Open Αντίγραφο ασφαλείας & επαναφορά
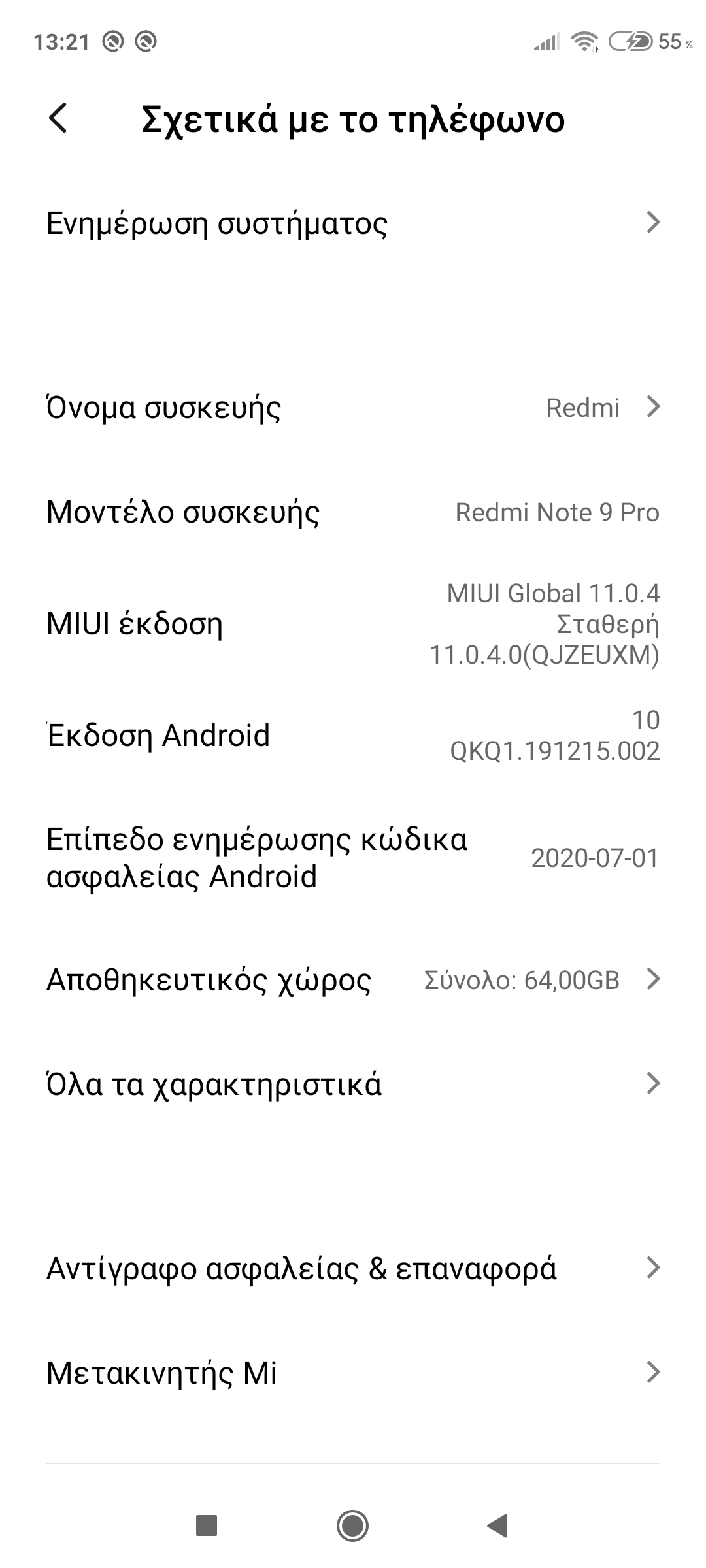Viewport: 706px width, 1568px height. [x=353, y=1268]
